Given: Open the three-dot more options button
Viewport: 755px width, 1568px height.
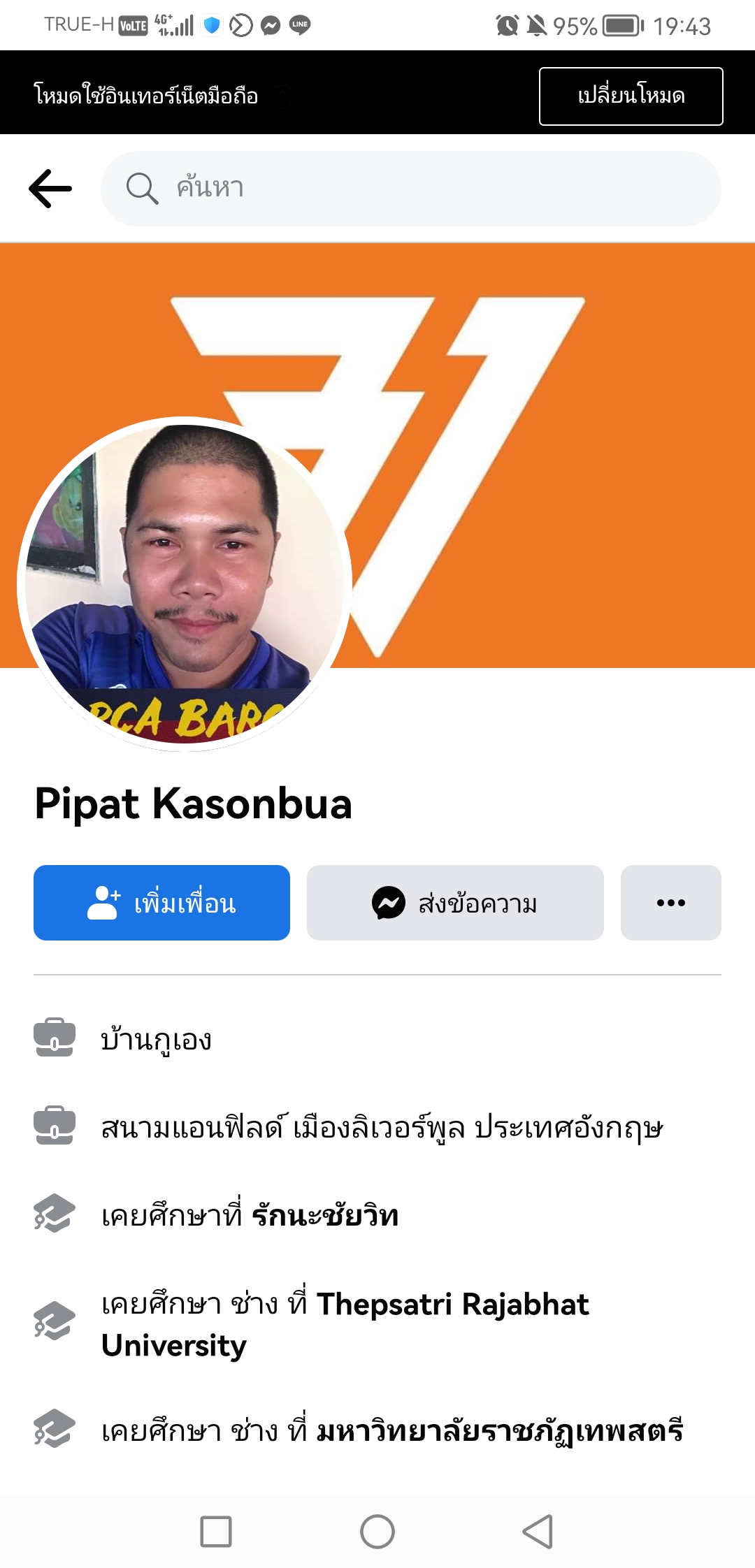Looking at the screenshot, I should (670, 903).
